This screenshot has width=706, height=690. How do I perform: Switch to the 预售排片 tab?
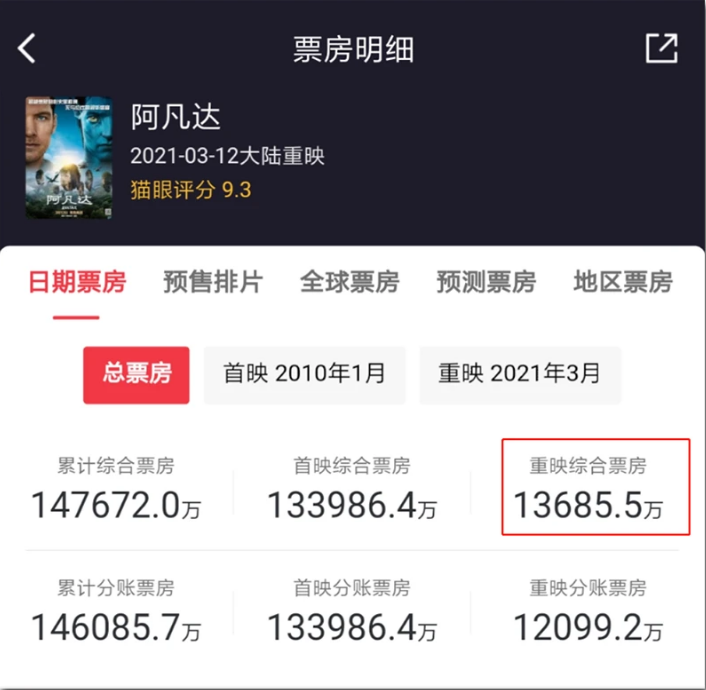pyautogui.click(x=213, y=282)
